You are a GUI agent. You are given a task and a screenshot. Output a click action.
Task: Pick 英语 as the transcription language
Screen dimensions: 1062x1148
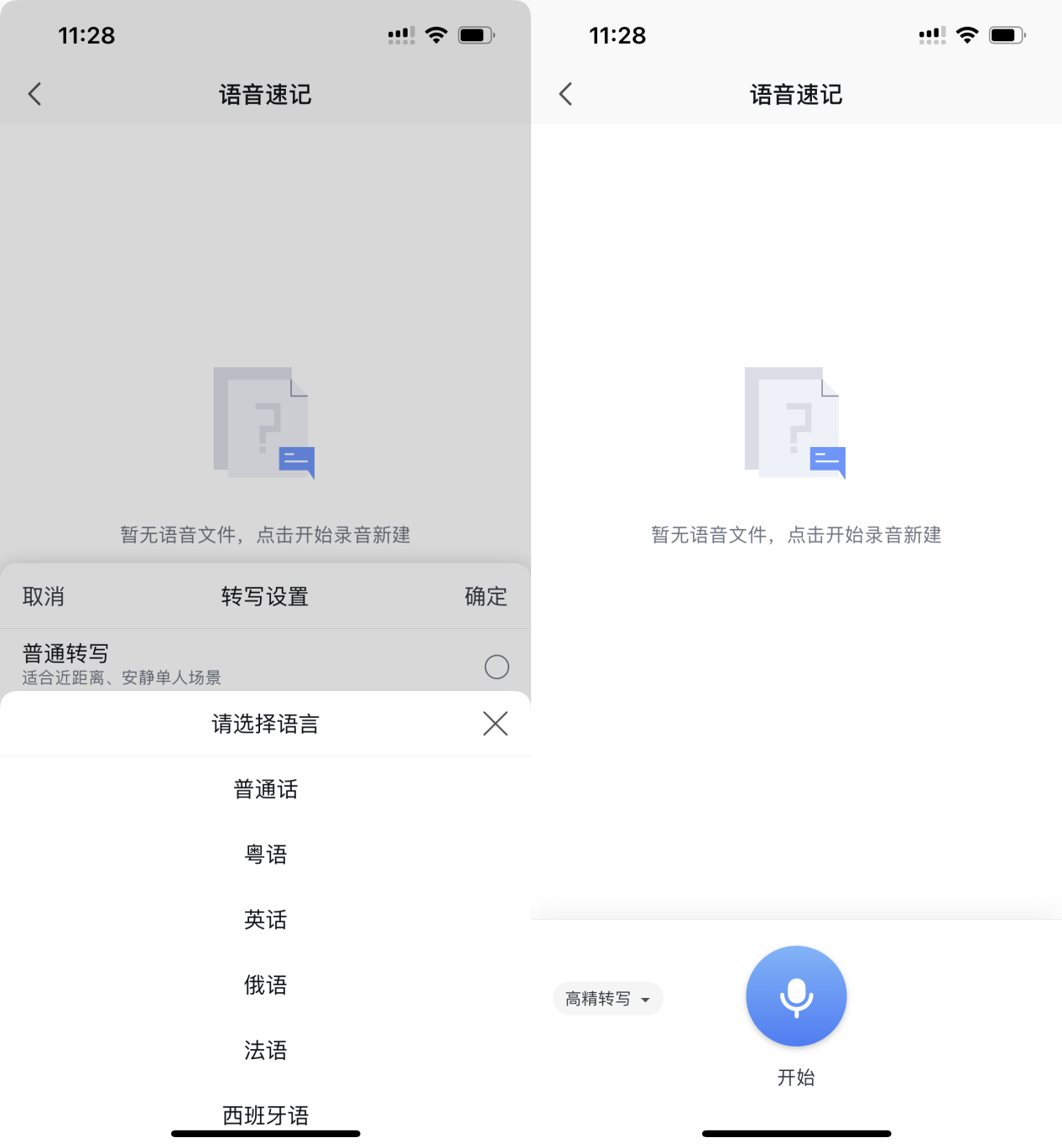[x=265, y=920]
